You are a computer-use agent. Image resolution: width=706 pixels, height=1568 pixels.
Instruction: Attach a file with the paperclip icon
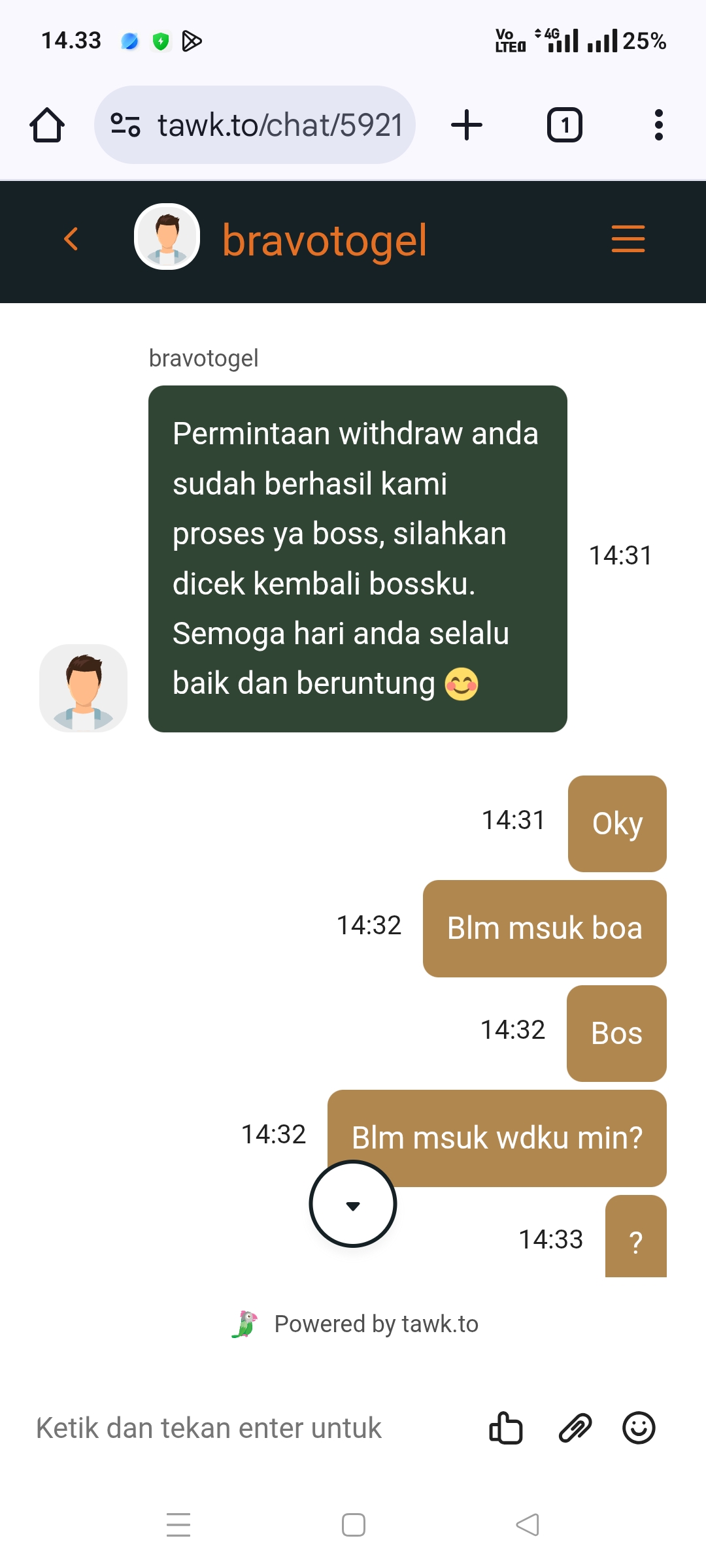tap(575, 1428)
